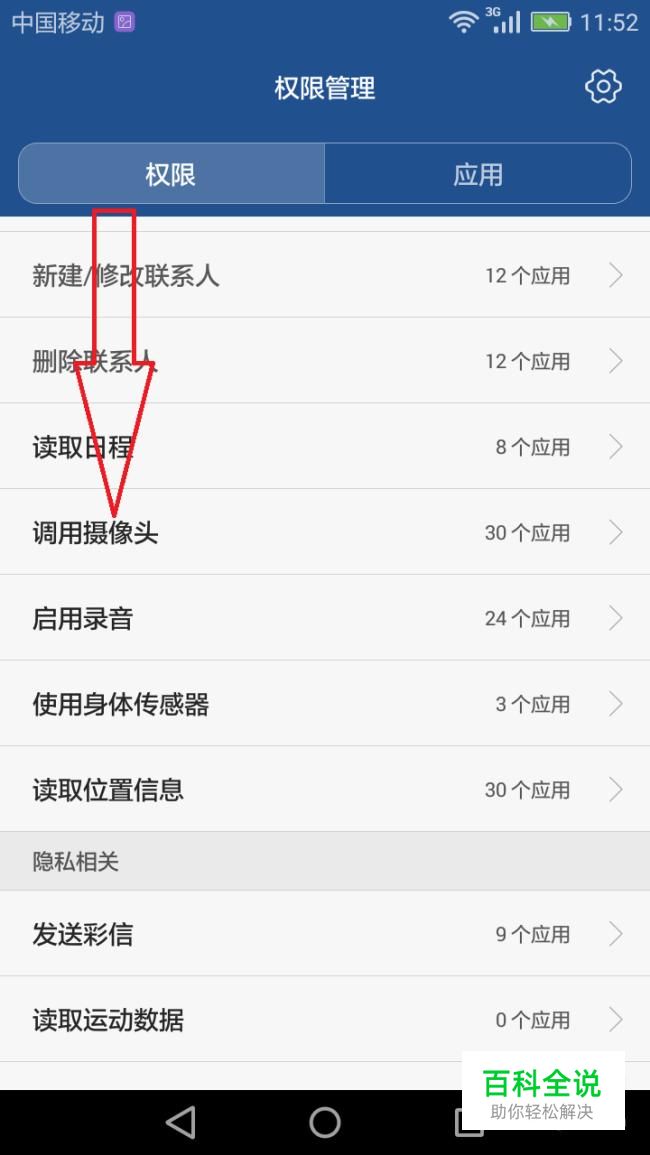
Task: Open 发送彩信 permission row
Action: coord(325,934)
